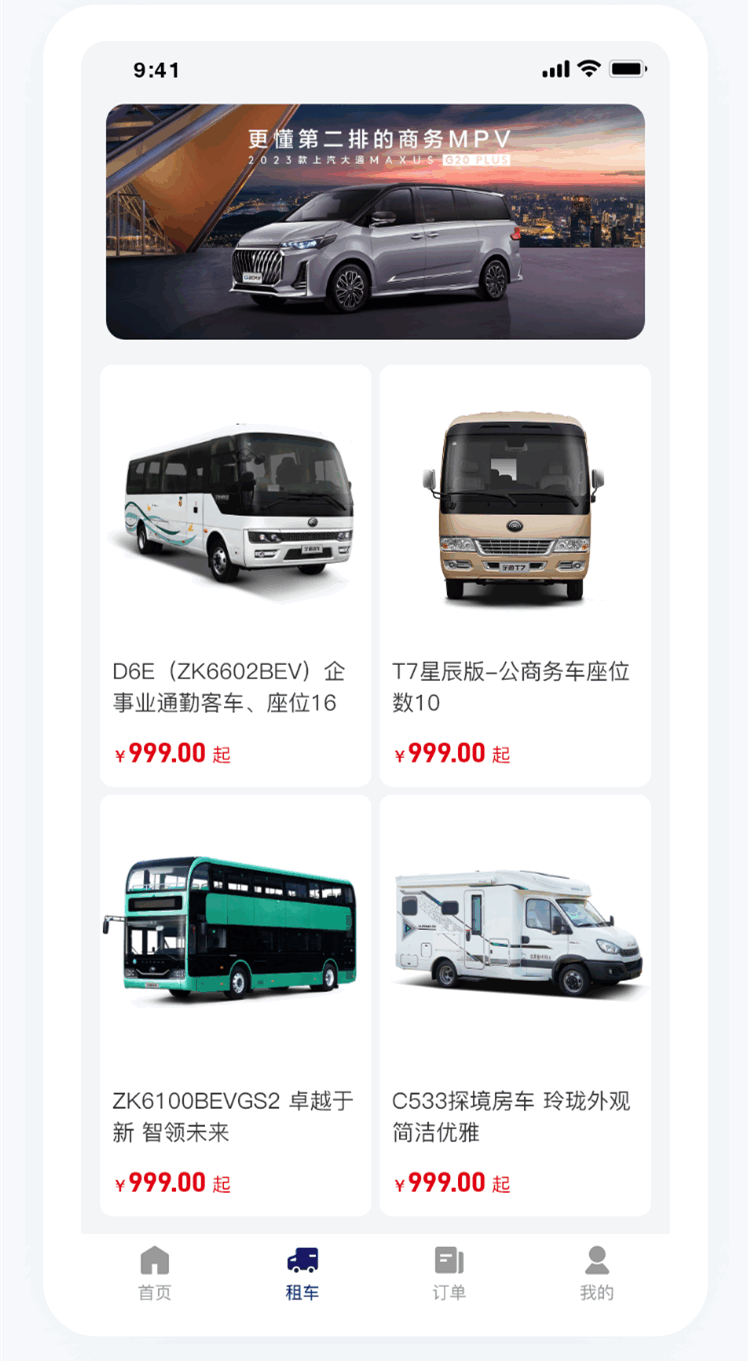
Task: Open the C533探境房车 motorhome card
Action: 515,1005
